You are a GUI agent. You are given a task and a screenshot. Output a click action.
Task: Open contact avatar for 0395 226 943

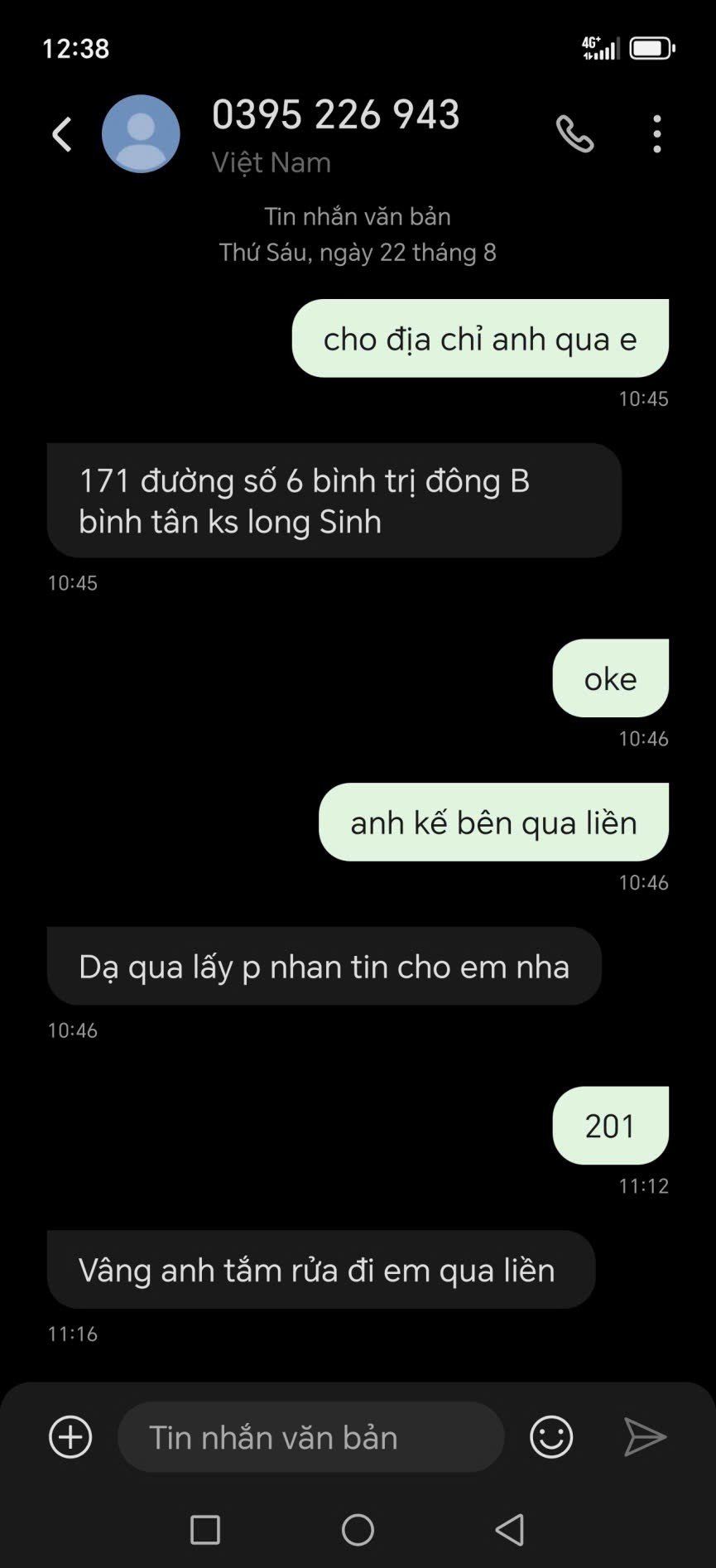point(141,134)
